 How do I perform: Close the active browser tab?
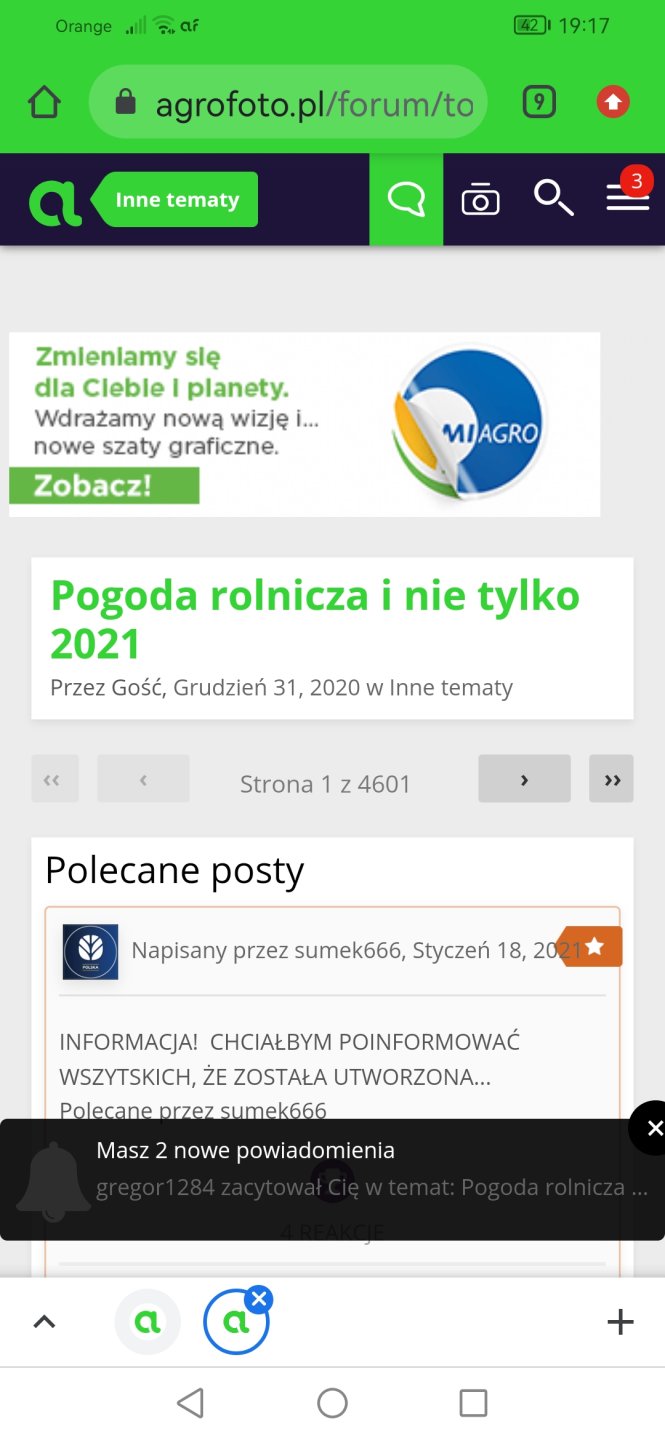(259, 1299)
